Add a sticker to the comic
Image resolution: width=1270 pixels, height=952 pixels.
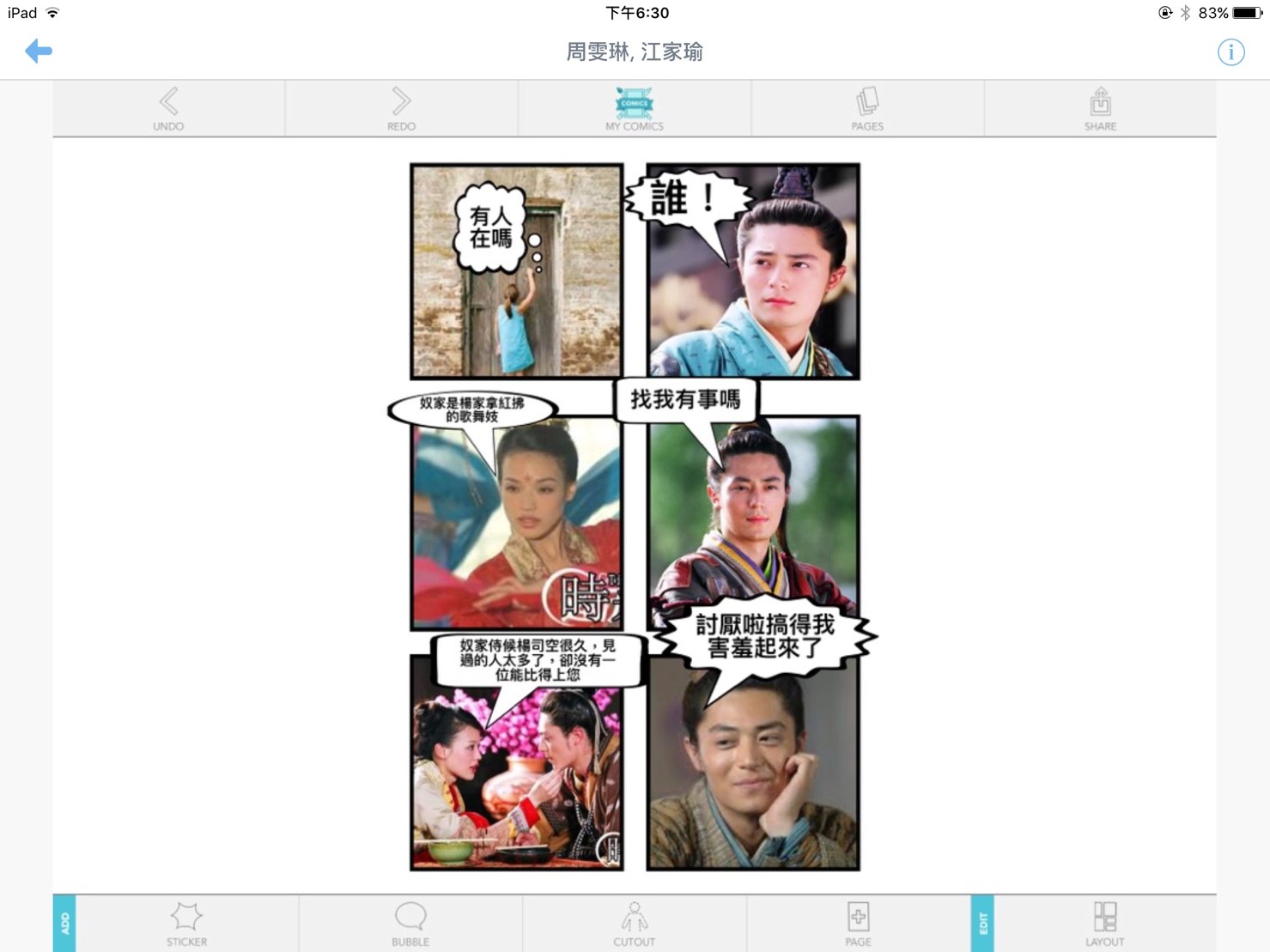(x=186, y=924)
